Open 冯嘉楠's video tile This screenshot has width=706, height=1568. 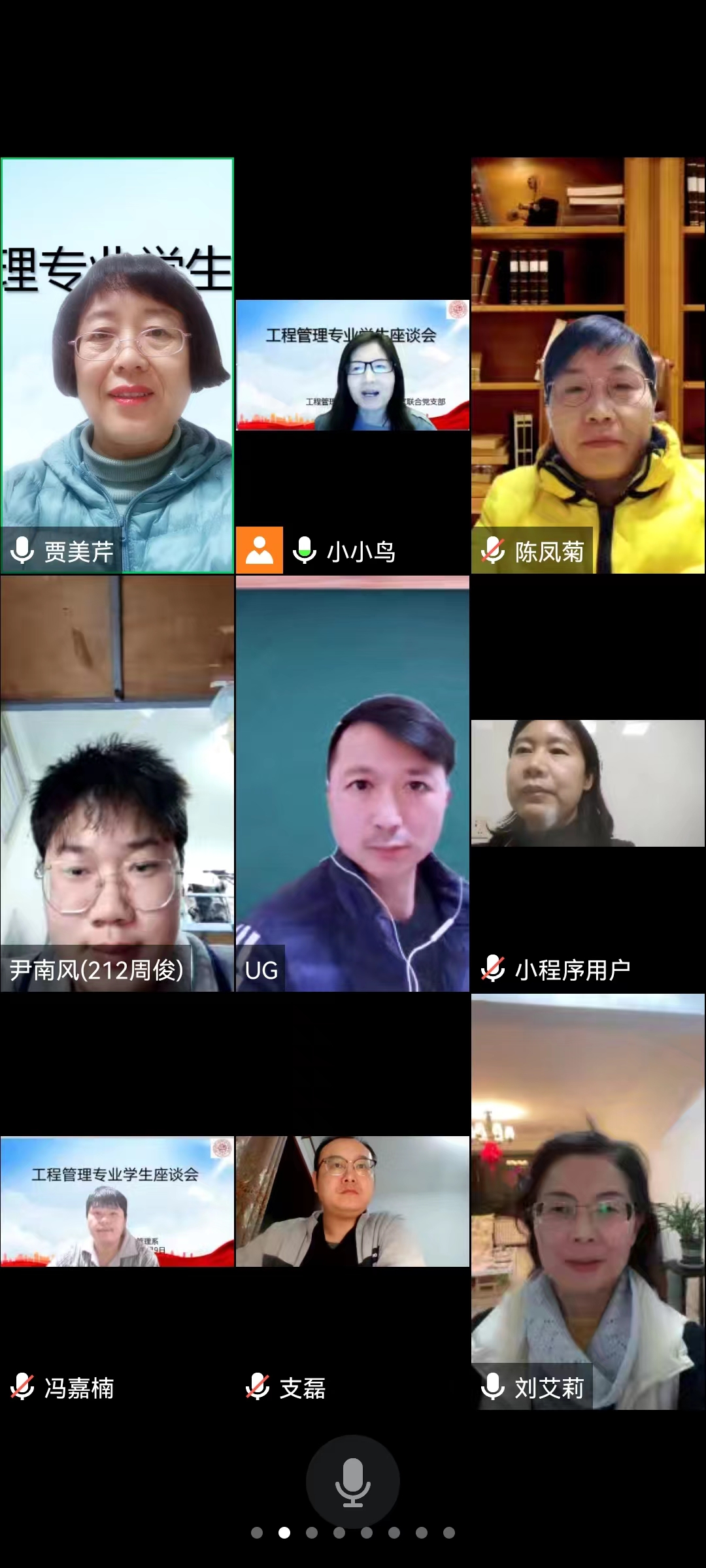[x=117, y=1202]
